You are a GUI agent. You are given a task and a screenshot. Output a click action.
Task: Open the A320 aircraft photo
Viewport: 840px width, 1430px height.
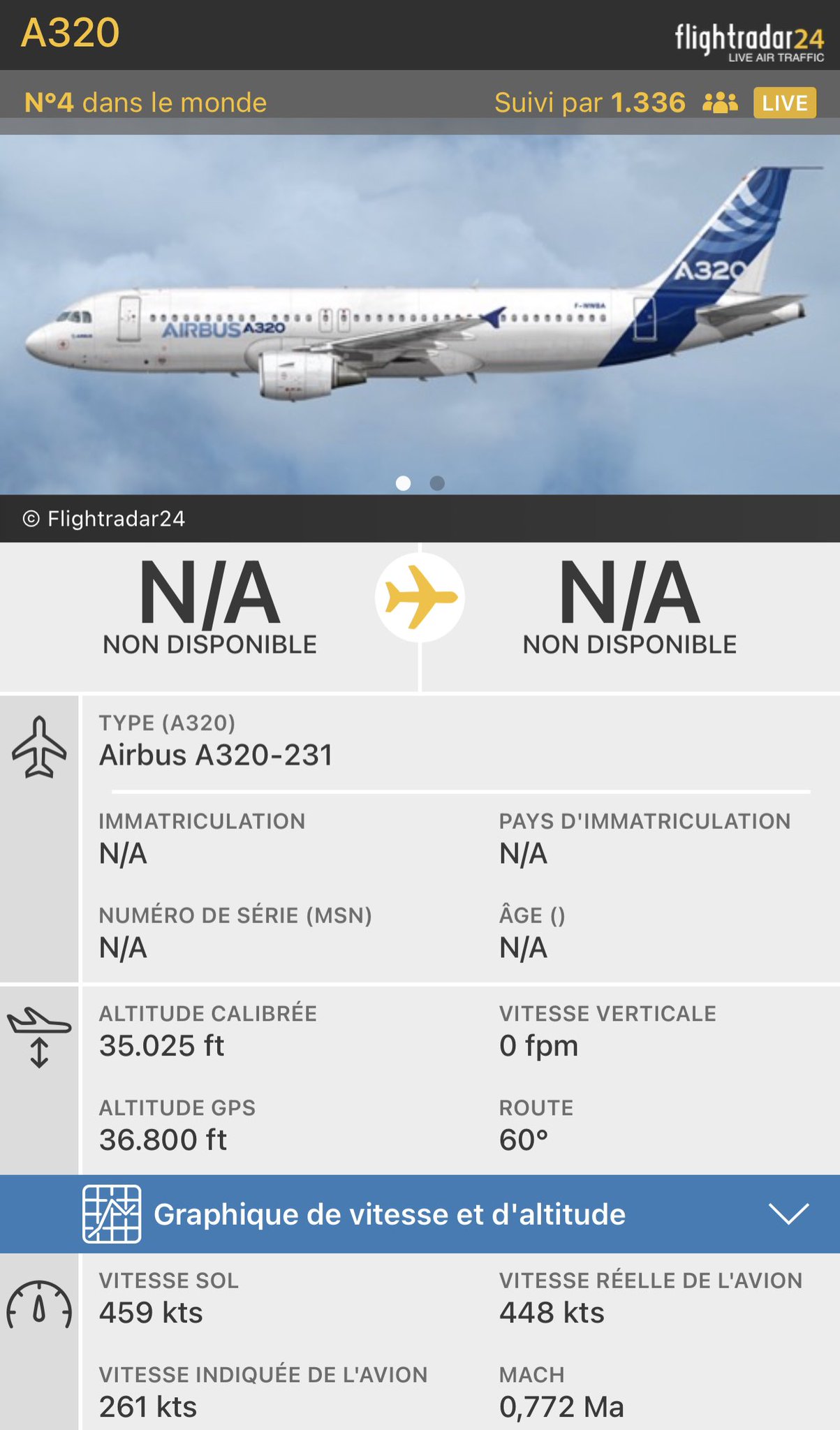(x=419, y=314)
